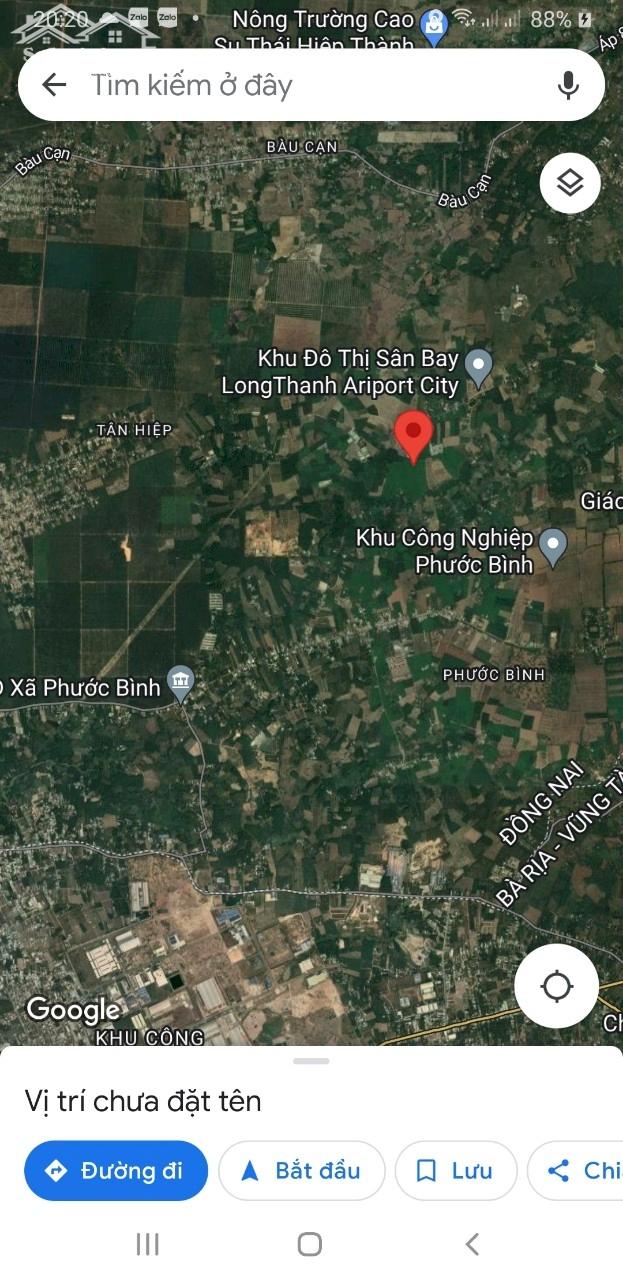This screenshot has width=623, height=1280.
Task: Select the 'Khu Công Nghiệp Phước Bình' map marker
Action: coord(553,547)
